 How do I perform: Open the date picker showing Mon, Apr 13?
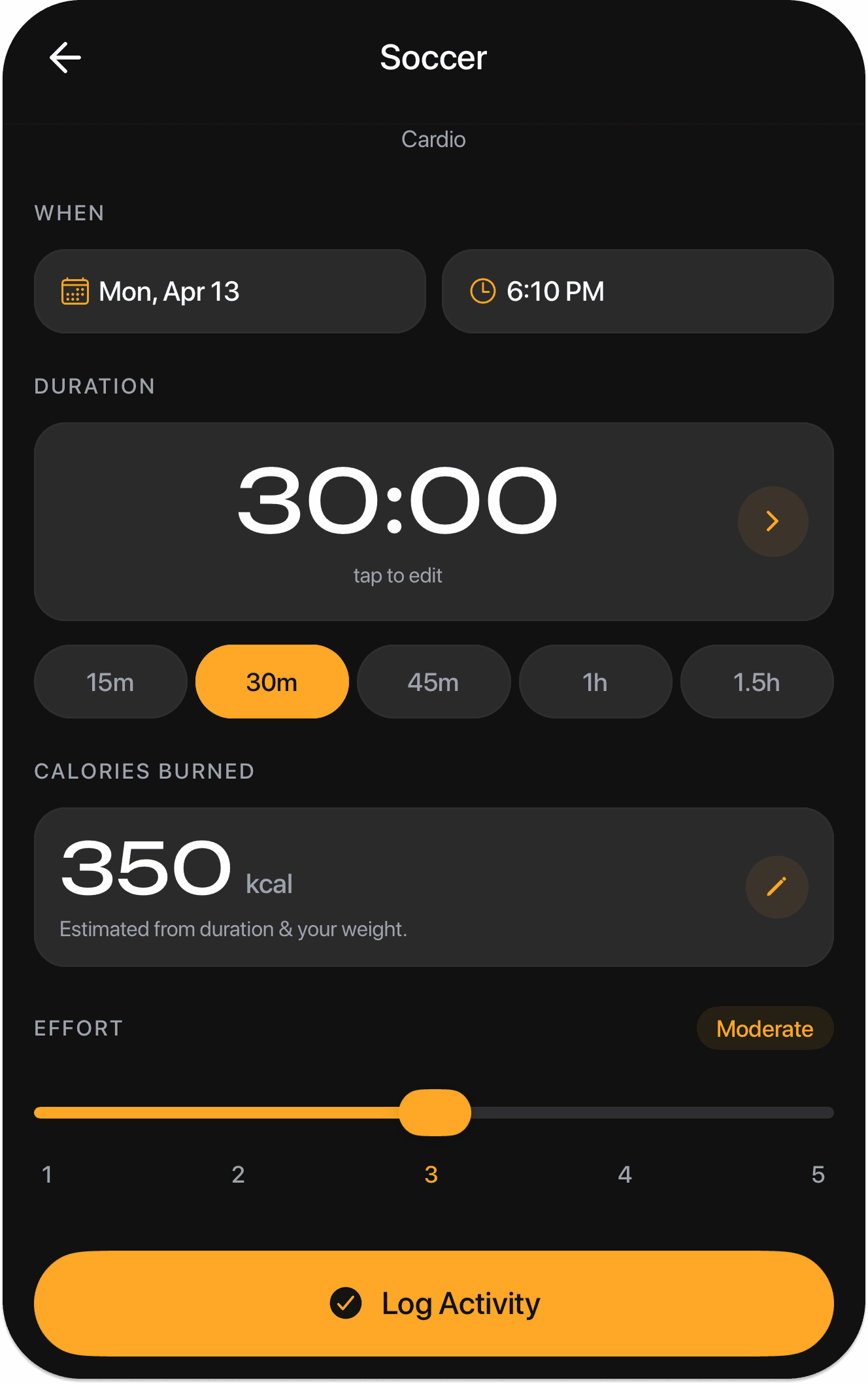(x=230, y=292)
